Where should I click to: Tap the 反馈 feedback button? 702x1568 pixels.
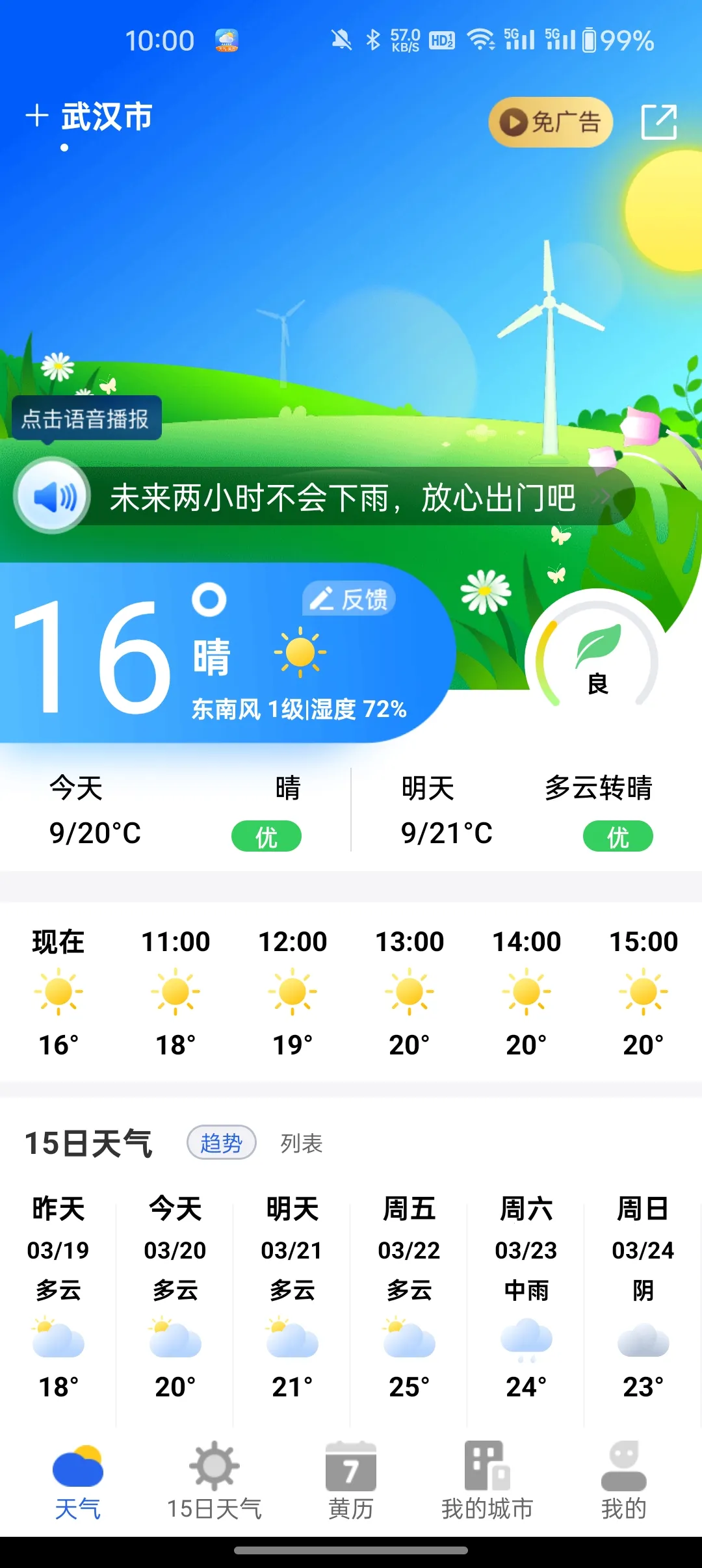[x=350, y=598]
